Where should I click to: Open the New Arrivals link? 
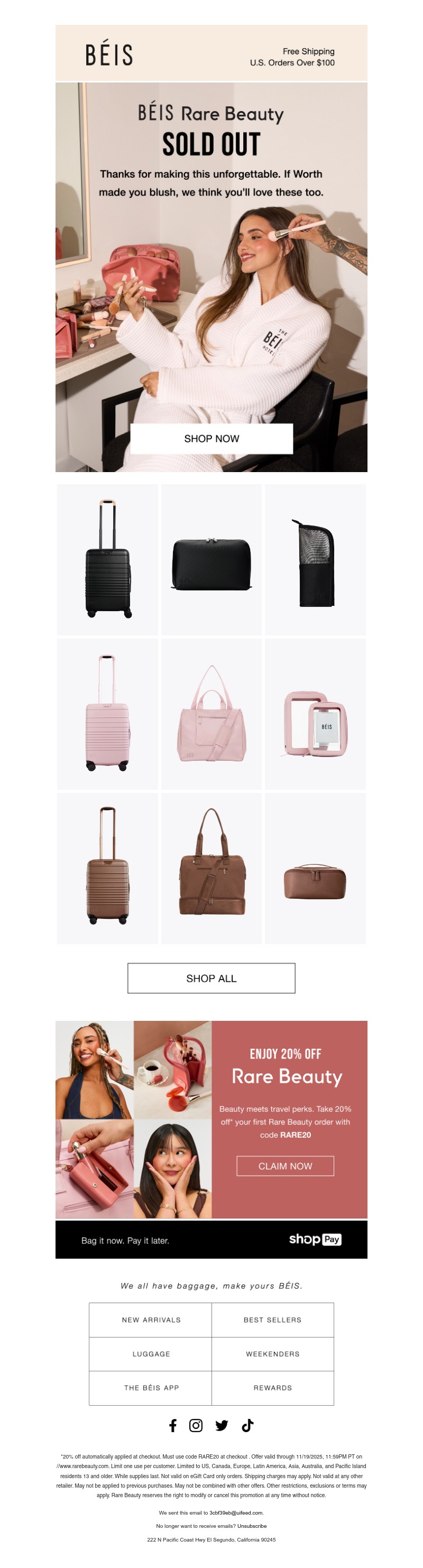pyautogui.click(x=151, y=1319)
